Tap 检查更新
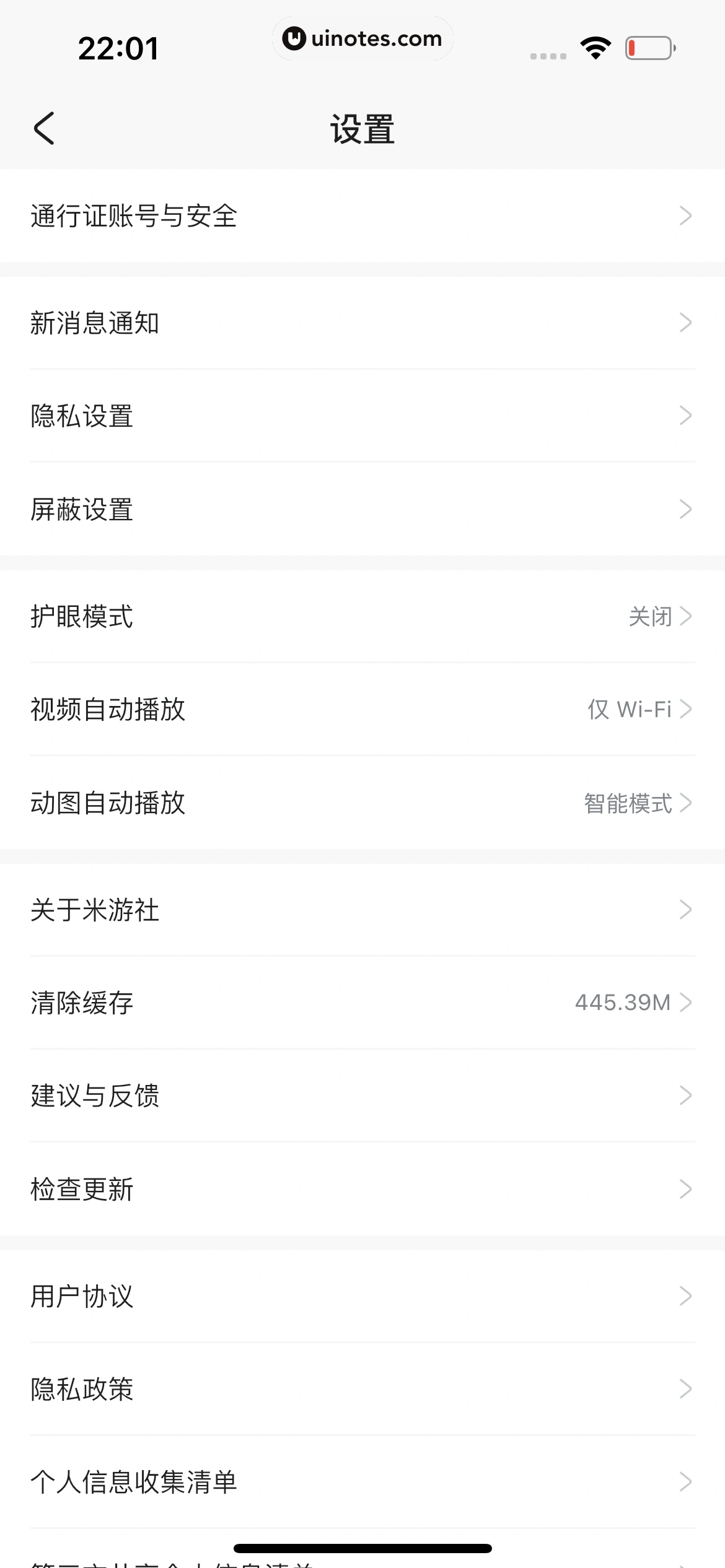Screen dimensions: 725x1568 [362, 1190]
